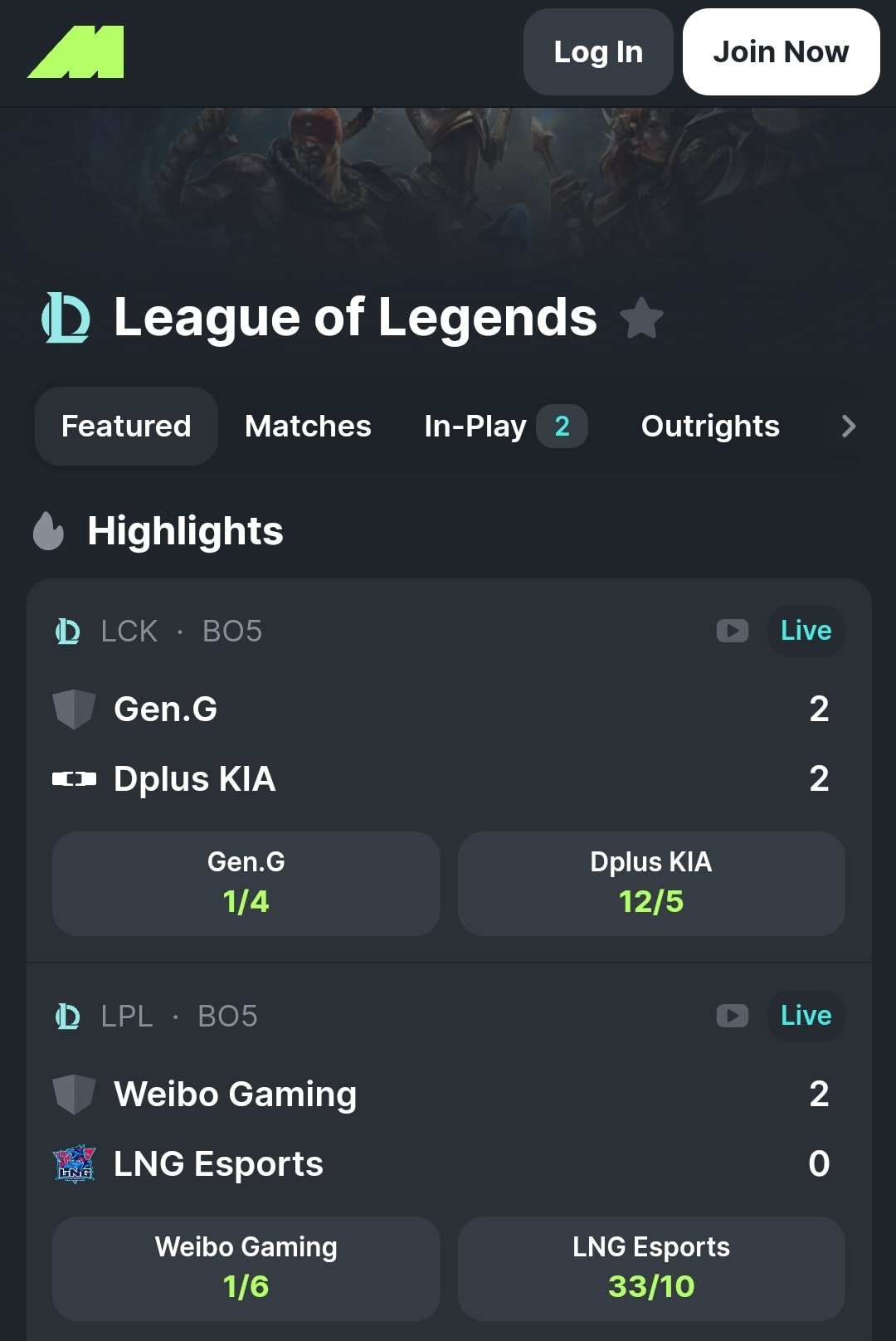
Task: Watch the LCK match live stream
Action: 732,631
